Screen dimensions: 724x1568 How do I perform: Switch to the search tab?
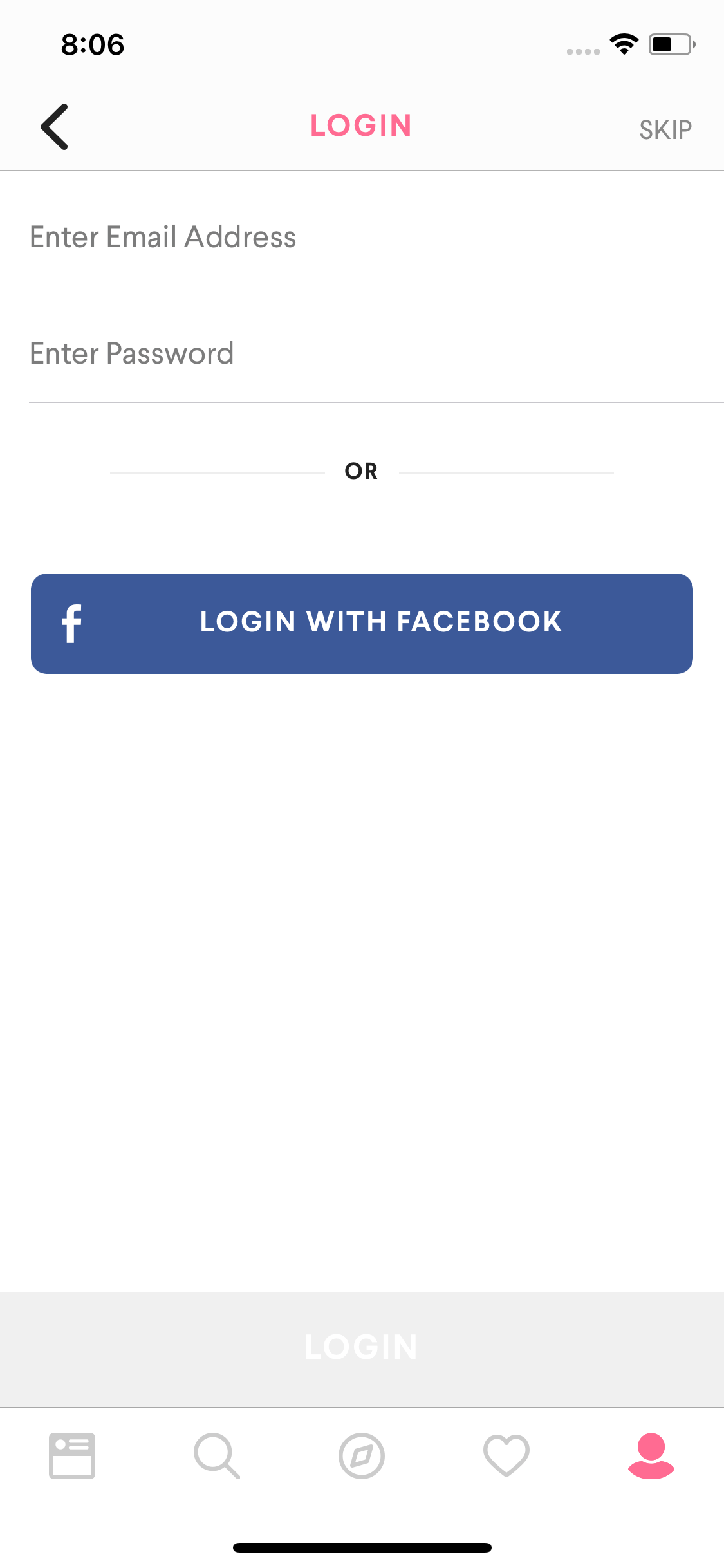tap(217, 1455)
